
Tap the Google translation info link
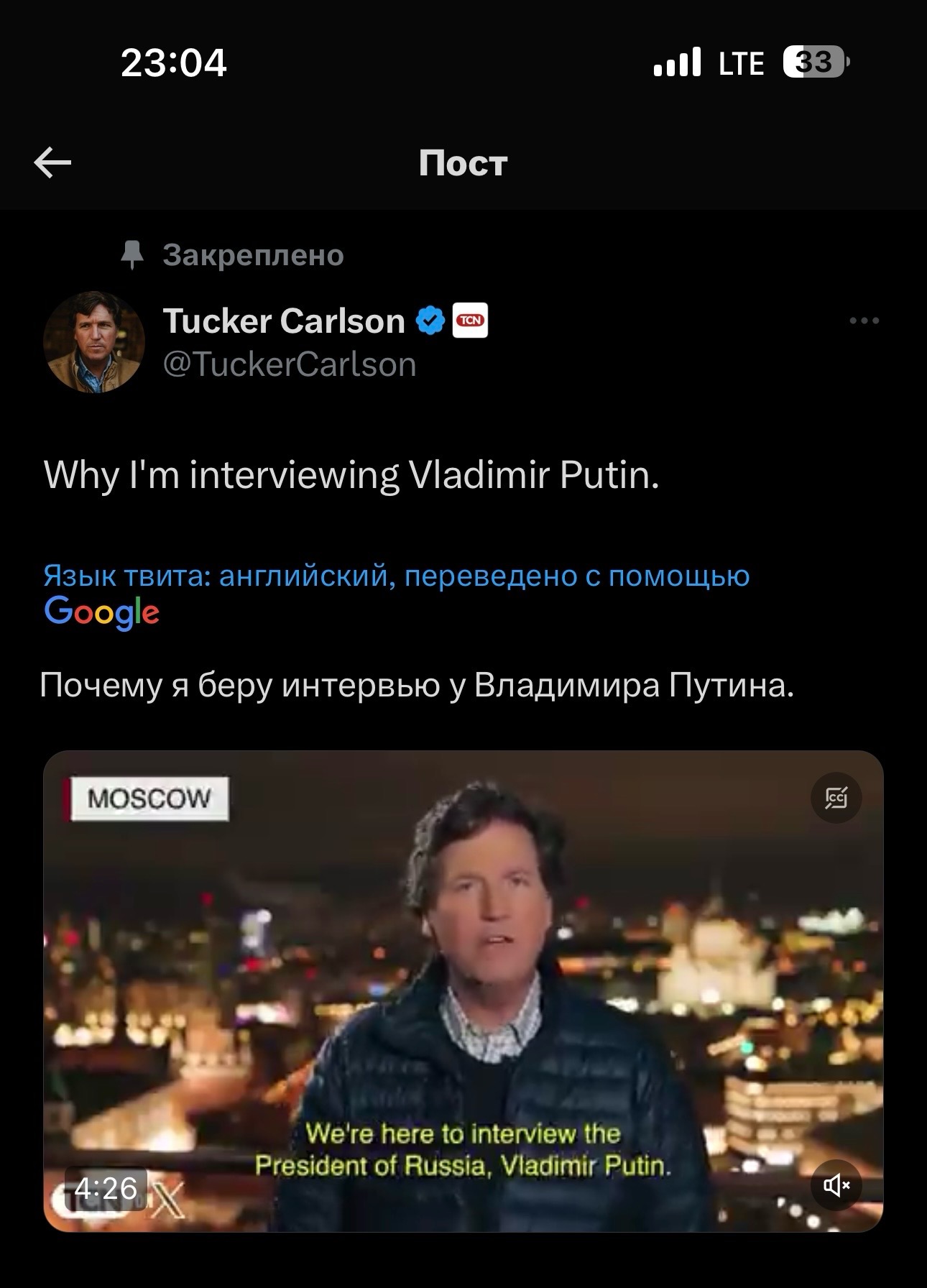point(396,576)
